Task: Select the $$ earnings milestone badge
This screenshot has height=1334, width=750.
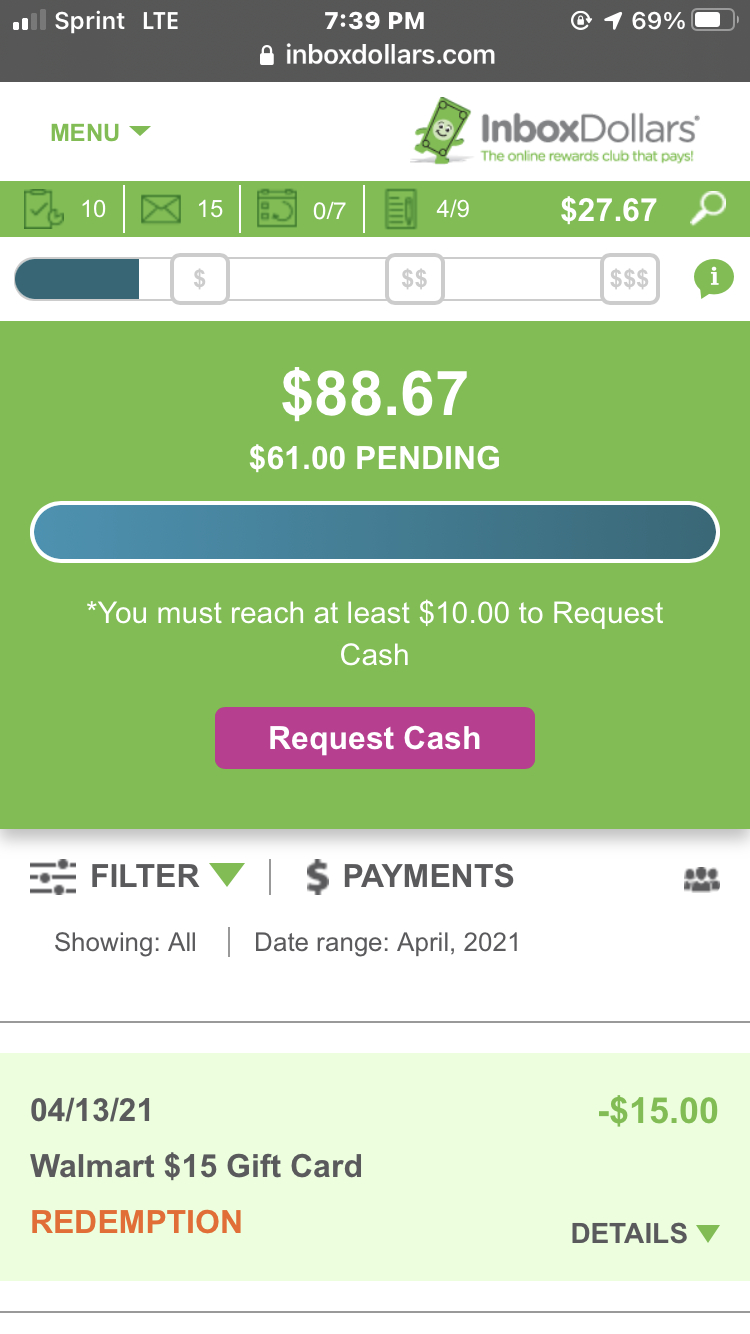Action: tap(414, 279)
